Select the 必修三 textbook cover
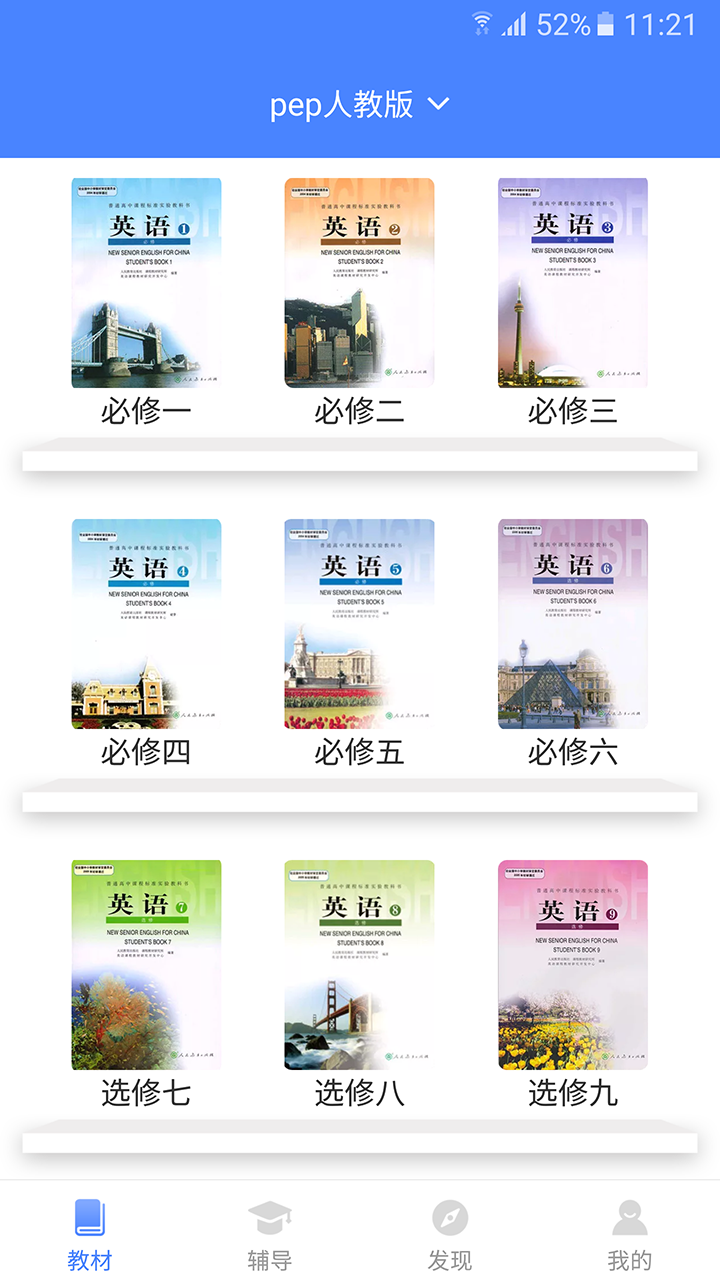 point(573,283)
